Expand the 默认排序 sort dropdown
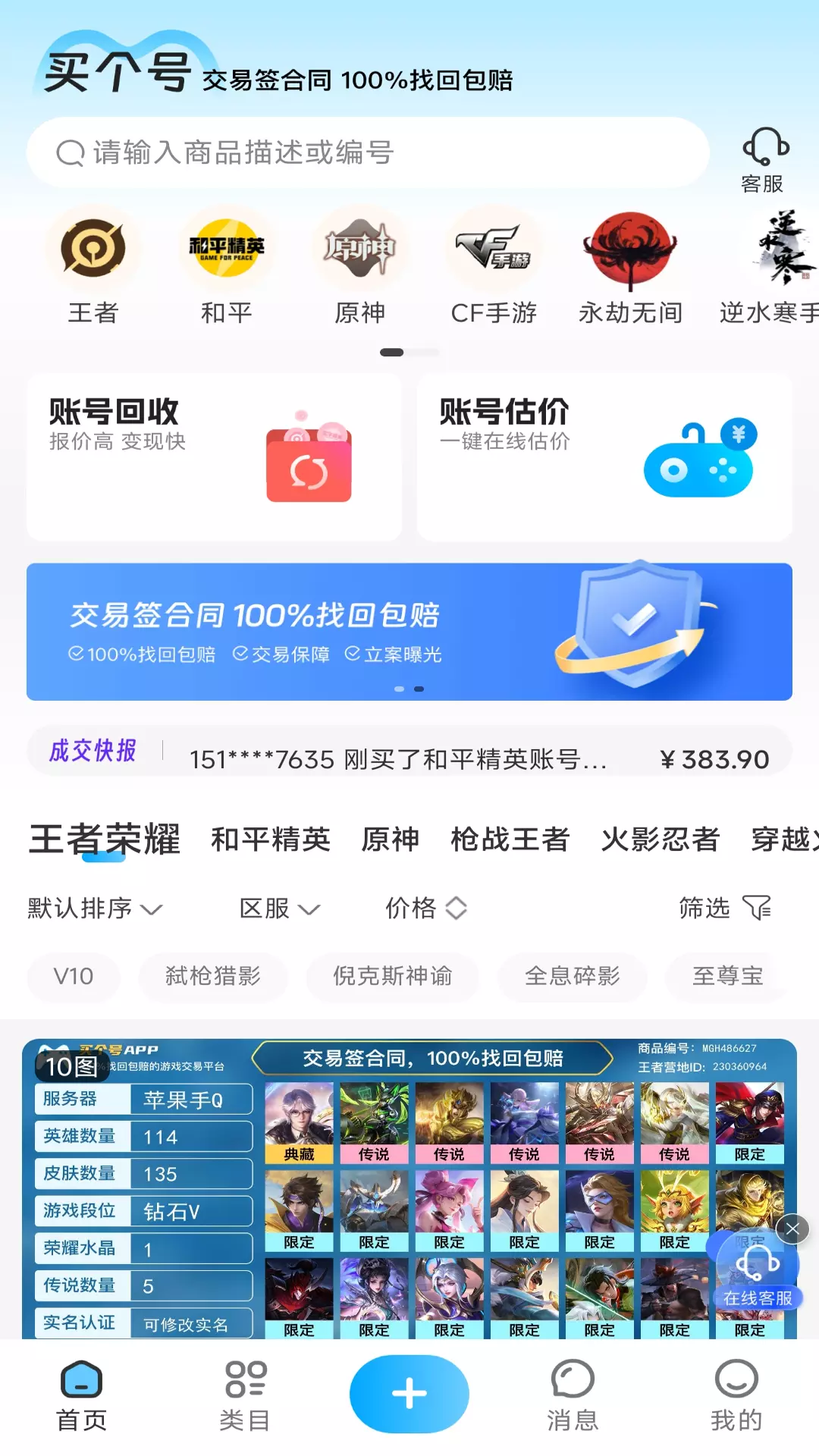 tap(96, 908)
